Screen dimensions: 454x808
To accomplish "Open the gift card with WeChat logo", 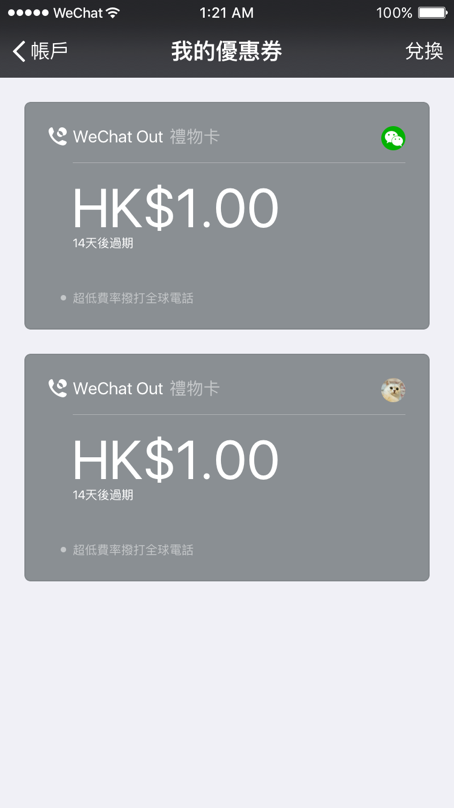I will point(227,215).
